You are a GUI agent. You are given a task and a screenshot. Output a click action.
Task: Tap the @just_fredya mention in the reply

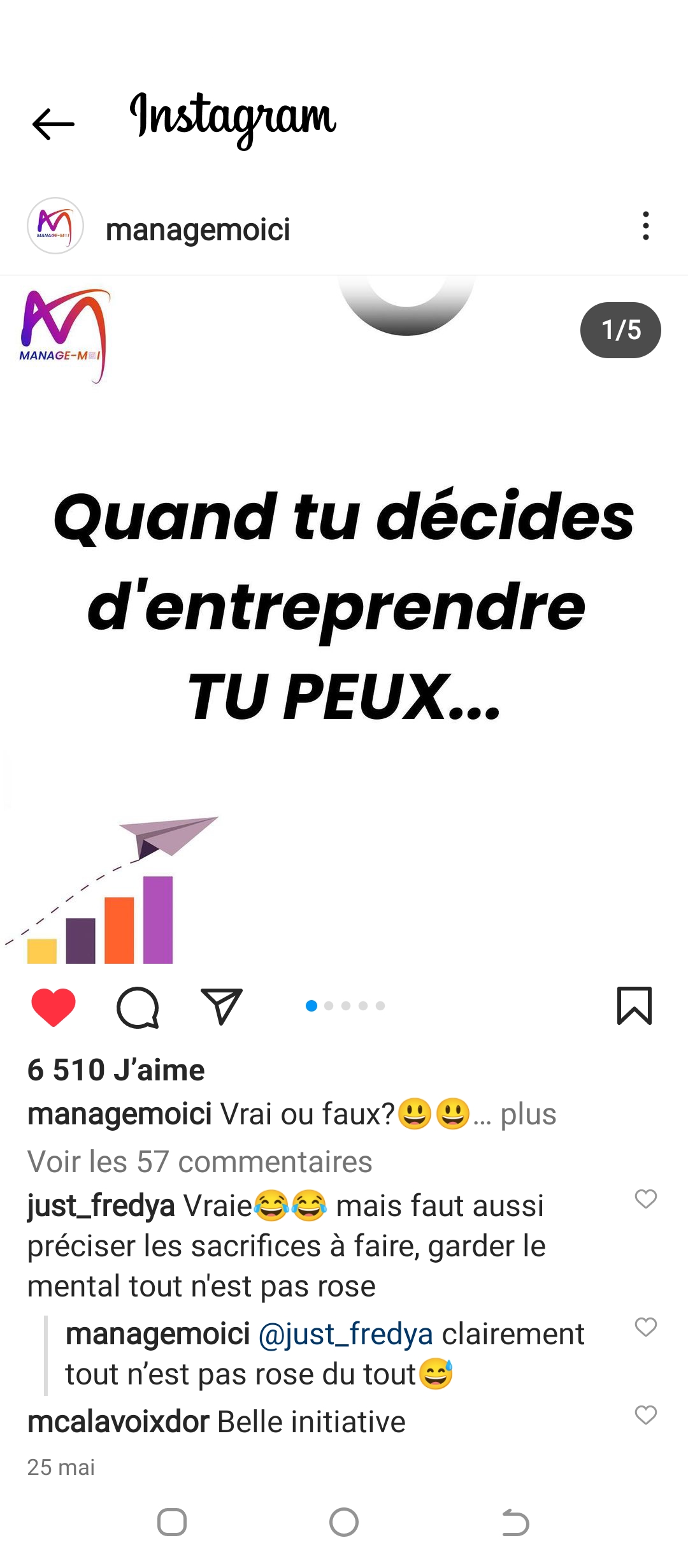coord(345,1334)
